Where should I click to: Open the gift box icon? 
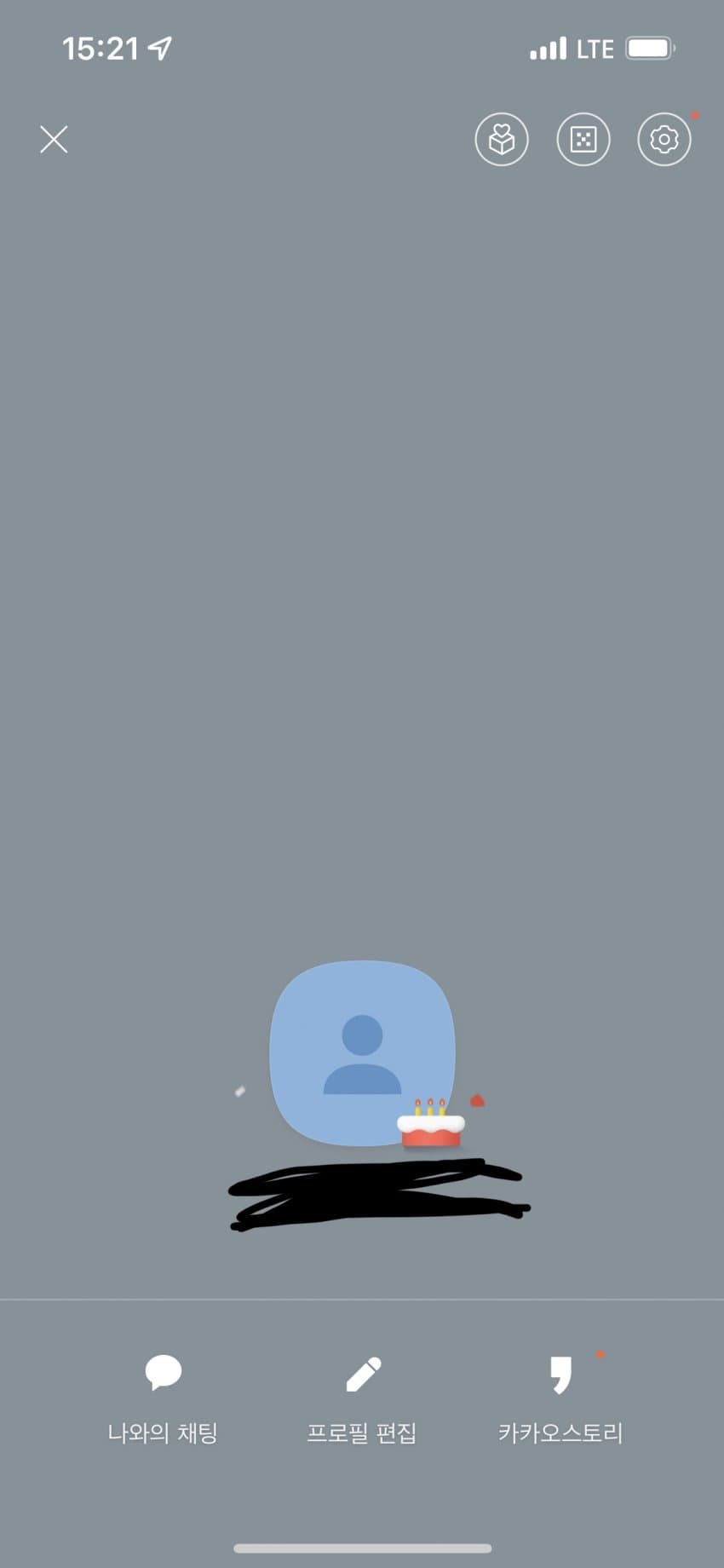pos(502,140)
